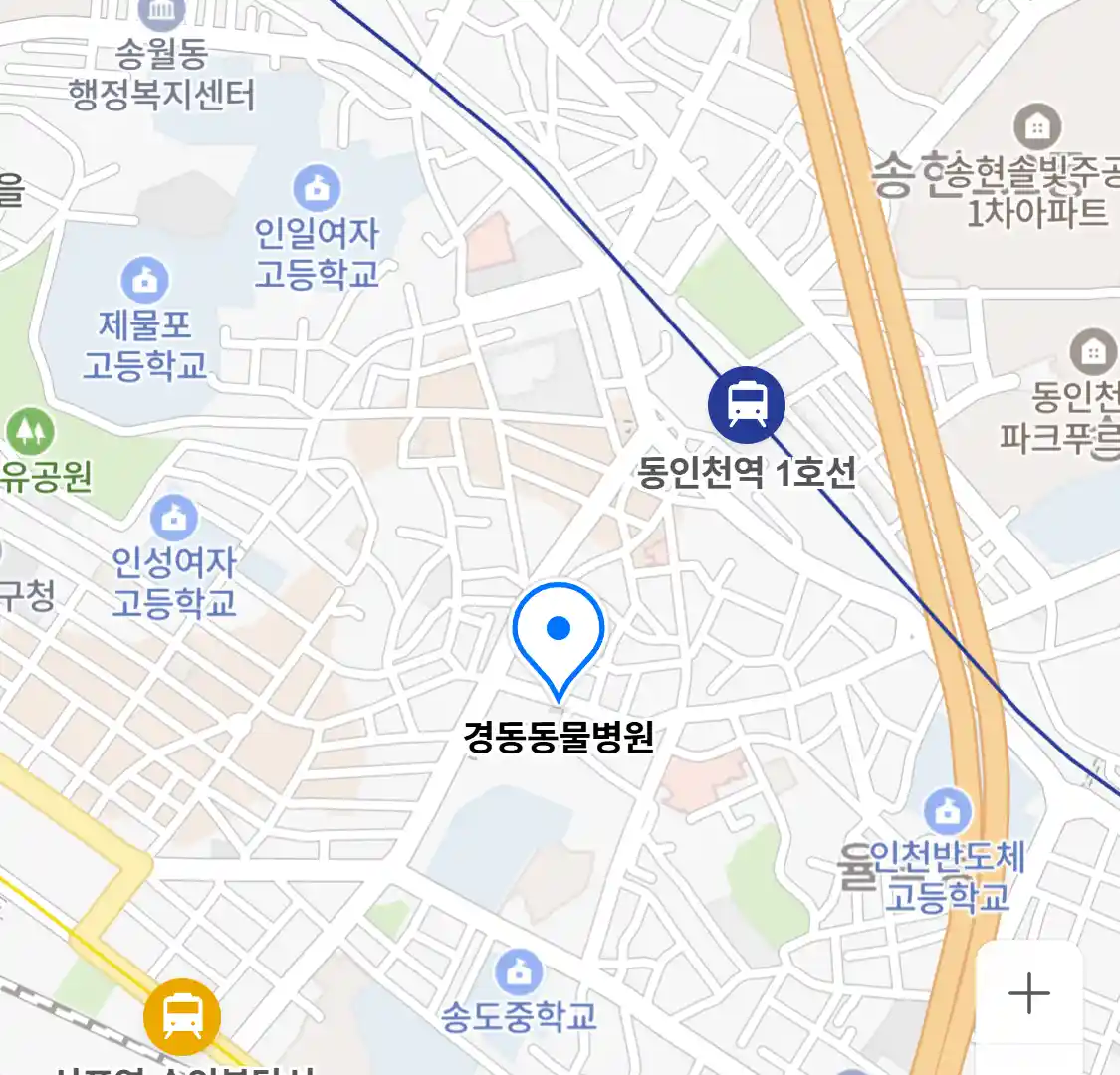Viewport: 1120px width, 1075px height.
Task: Select the 동인천 파크푸르지오 apartment marker
Action: [1093, 351]
